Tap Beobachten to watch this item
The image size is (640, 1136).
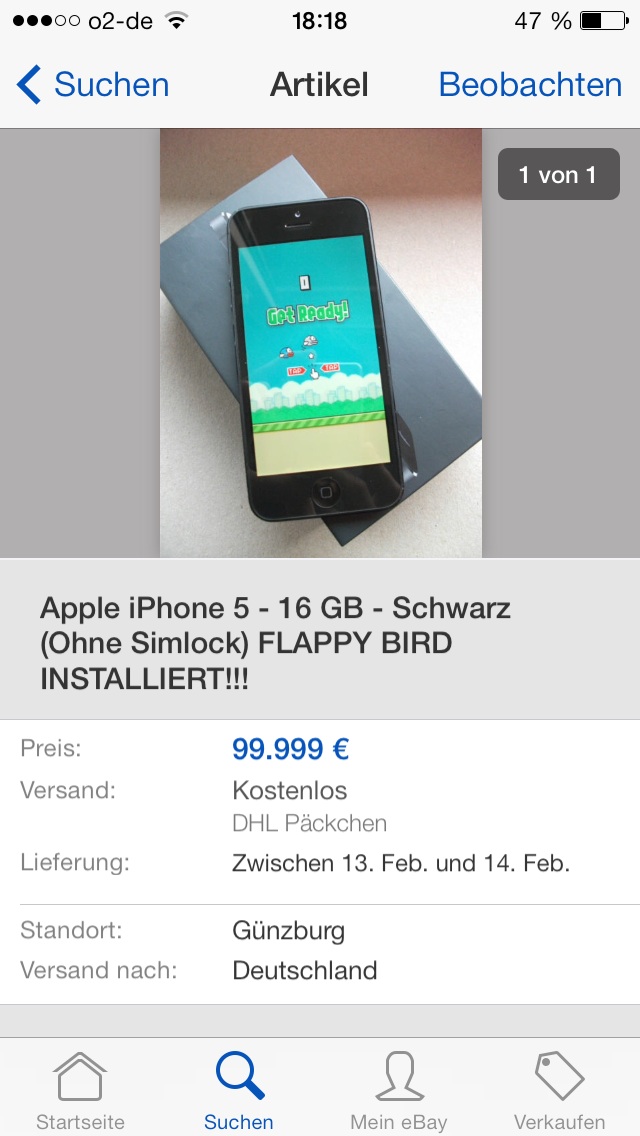pos(530,85)
